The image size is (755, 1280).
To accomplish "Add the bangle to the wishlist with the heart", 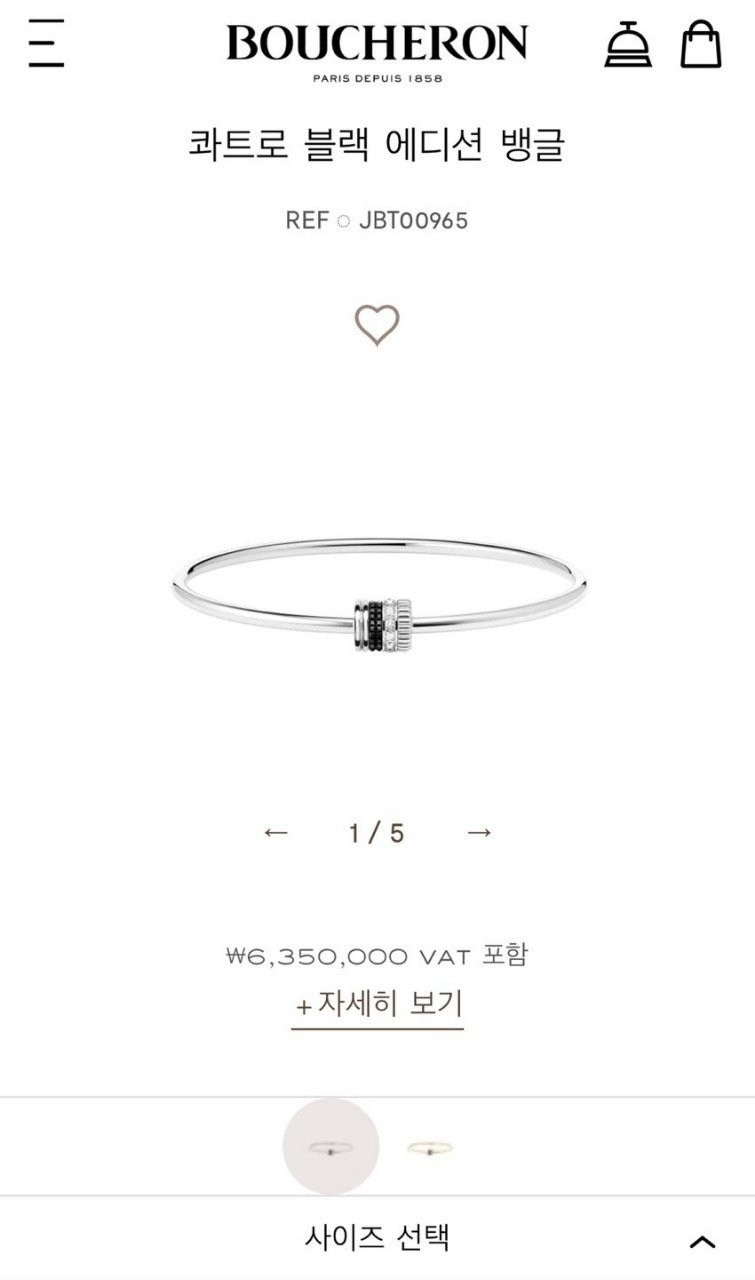I will coord(377,325).
